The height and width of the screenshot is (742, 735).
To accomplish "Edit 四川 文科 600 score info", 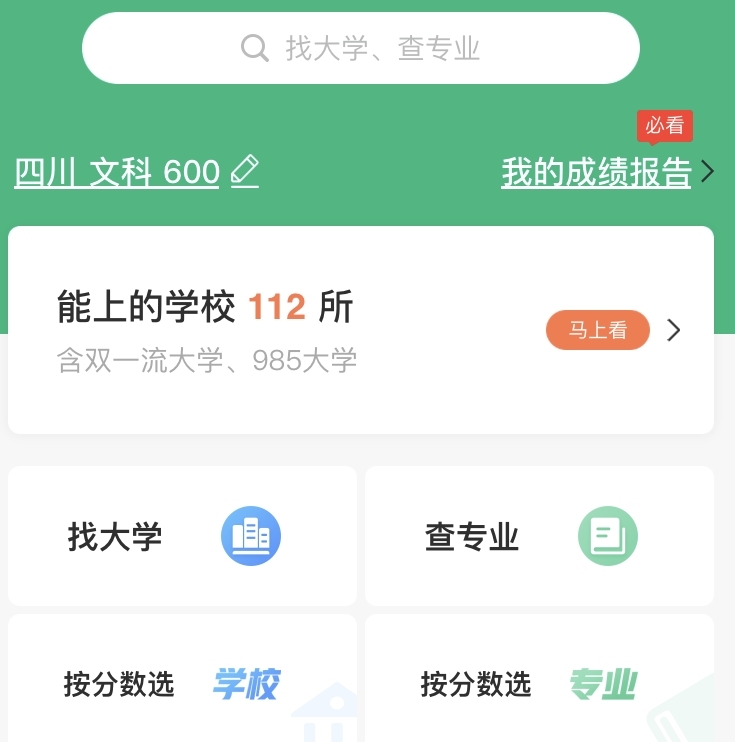I will tap(136, 173).
